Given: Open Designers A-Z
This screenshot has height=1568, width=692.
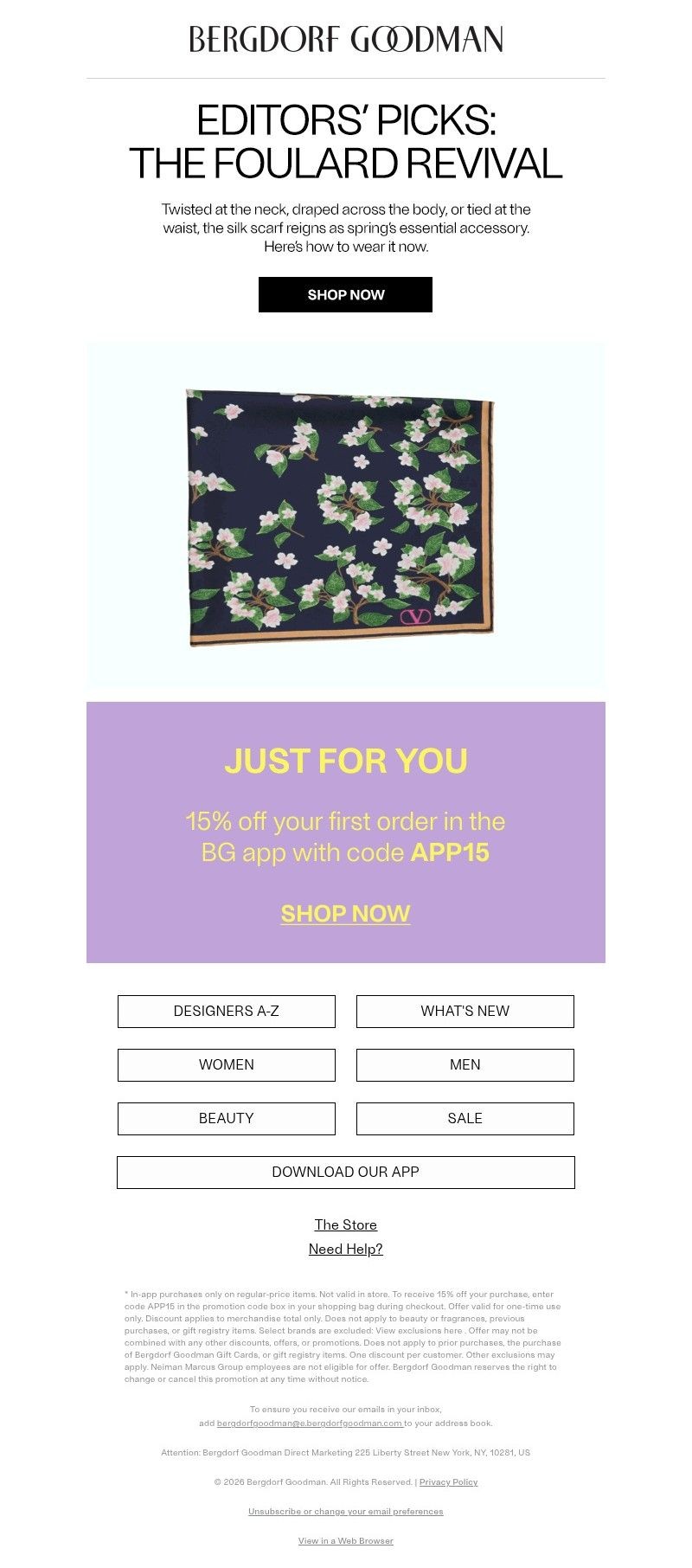Looking at the screenshot, I should (x=226, y=1012).
